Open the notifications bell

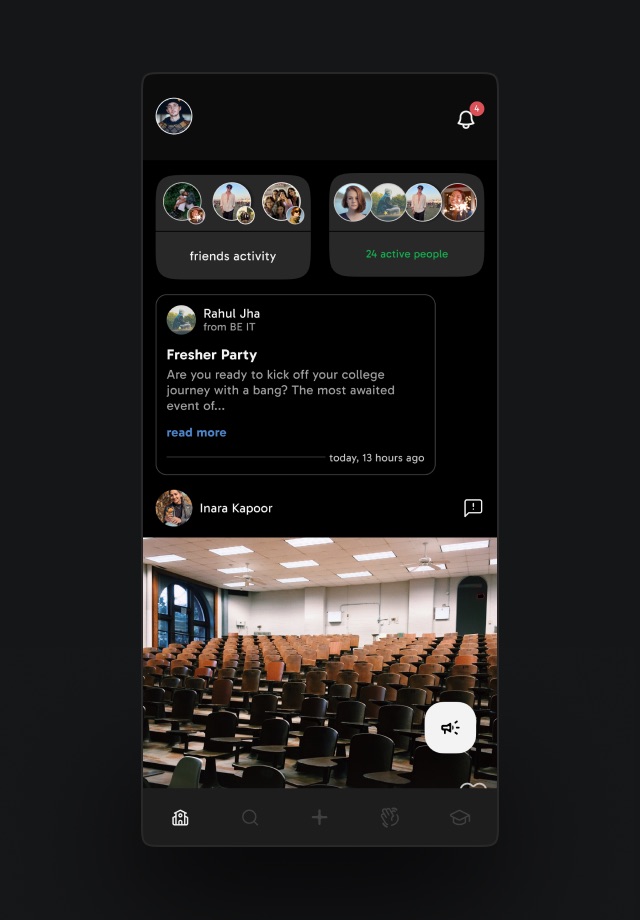[x=466, y=120]
